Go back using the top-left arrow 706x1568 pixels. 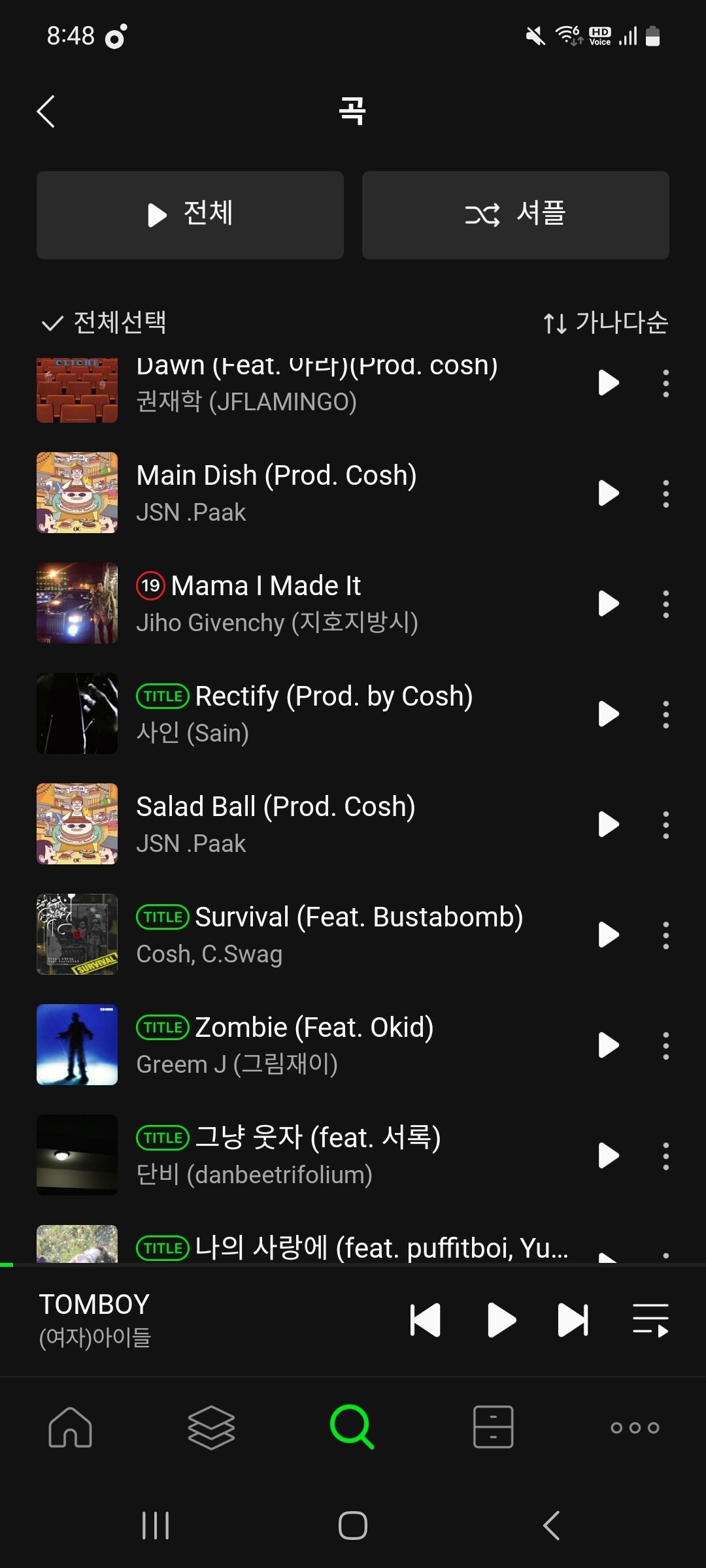click(46, 111)
